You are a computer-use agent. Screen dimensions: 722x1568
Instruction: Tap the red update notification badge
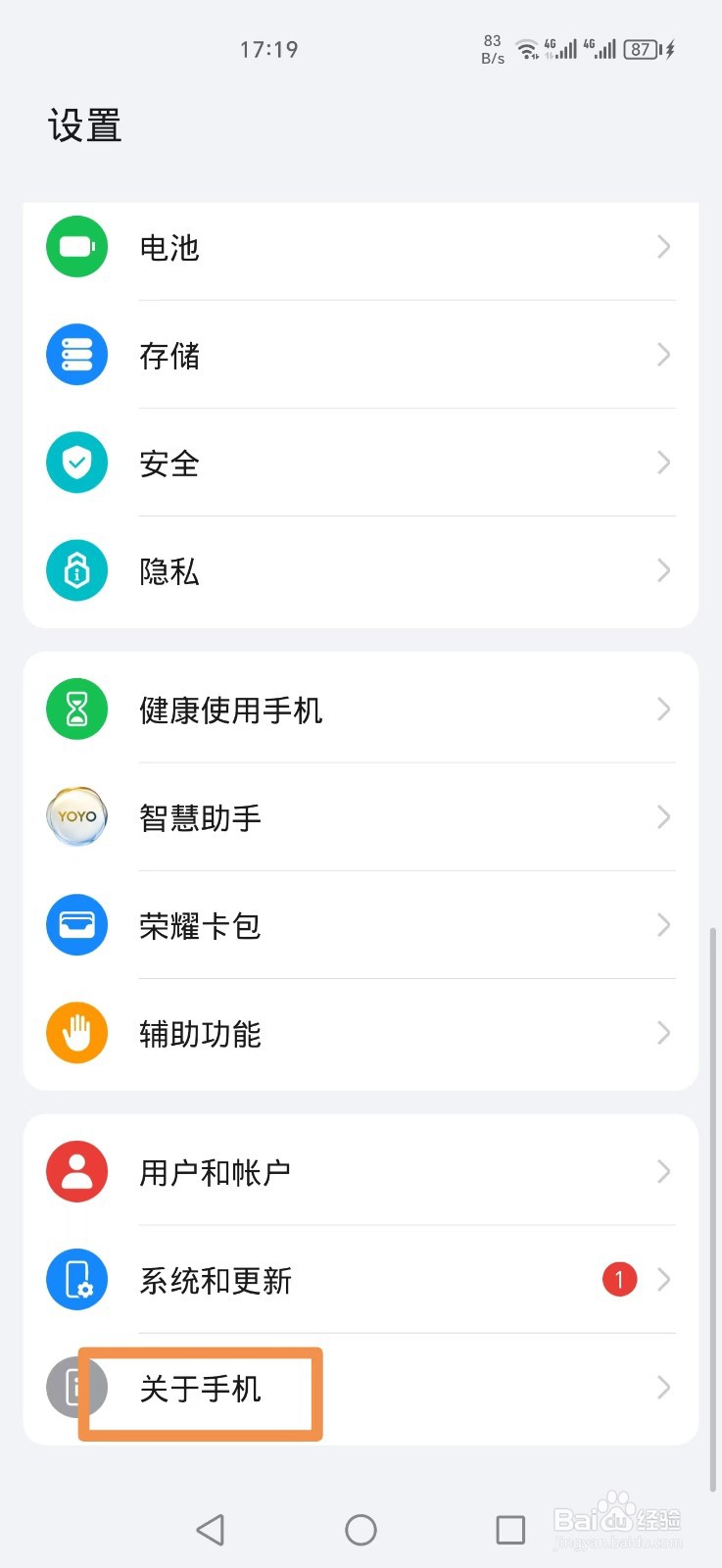pos(618,1279)
